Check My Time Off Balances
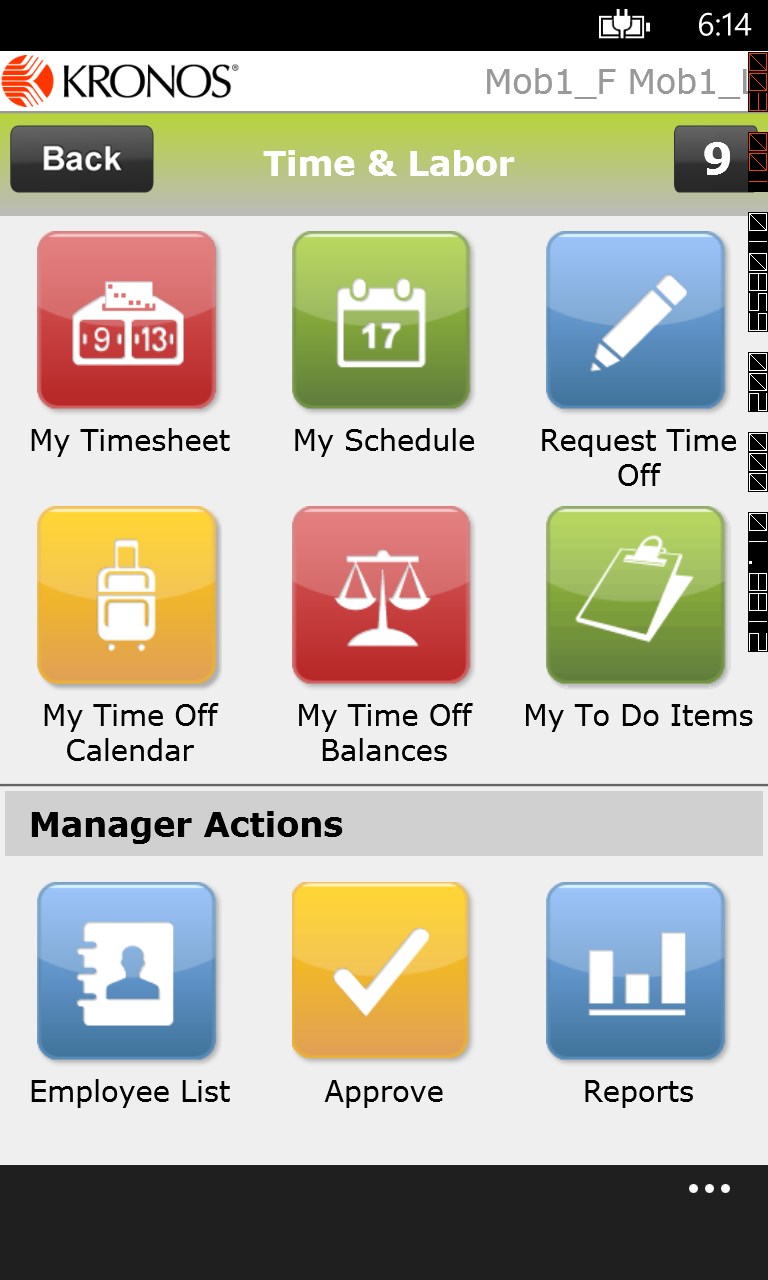768x1280 pixels. [x=381, y=596]
